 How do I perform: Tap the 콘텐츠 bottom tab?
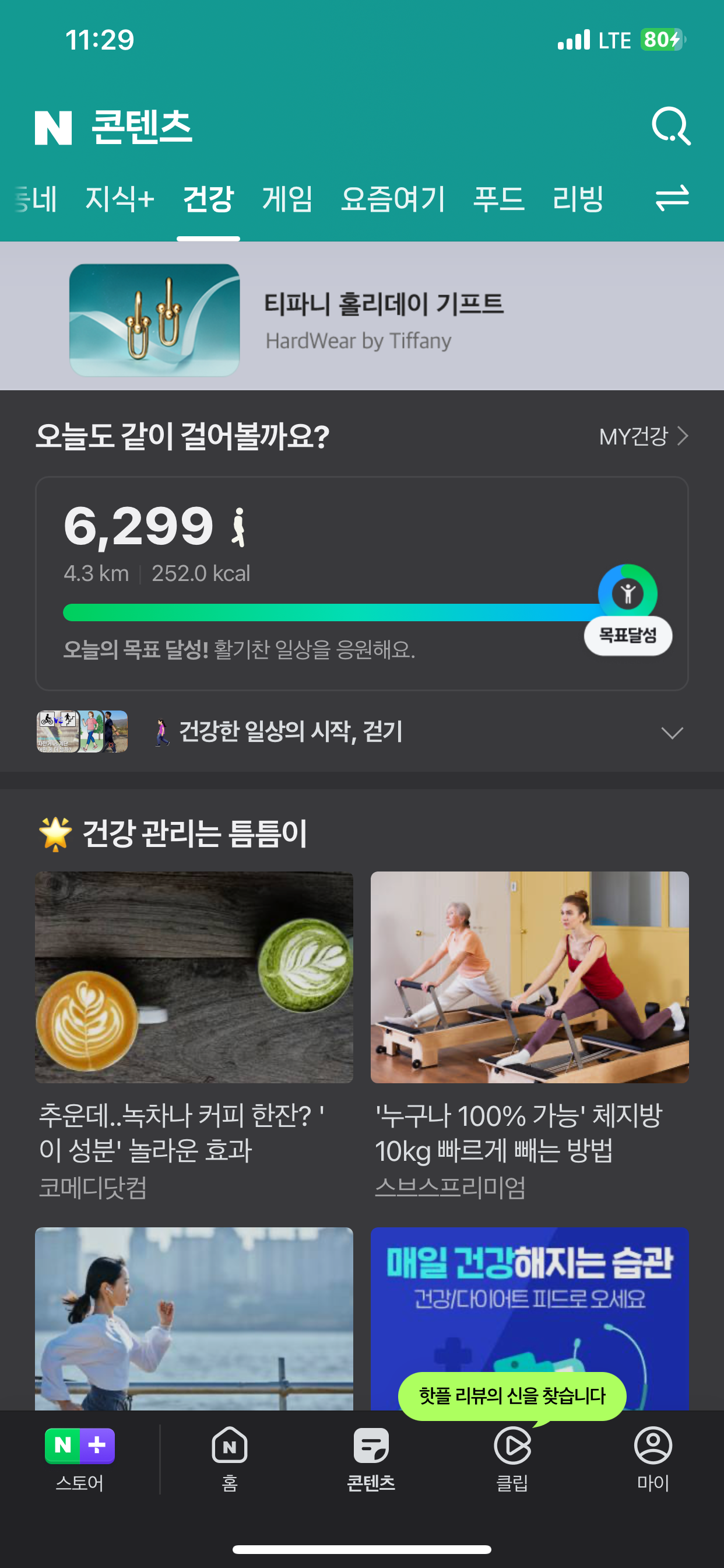[x=371, y=1459]
